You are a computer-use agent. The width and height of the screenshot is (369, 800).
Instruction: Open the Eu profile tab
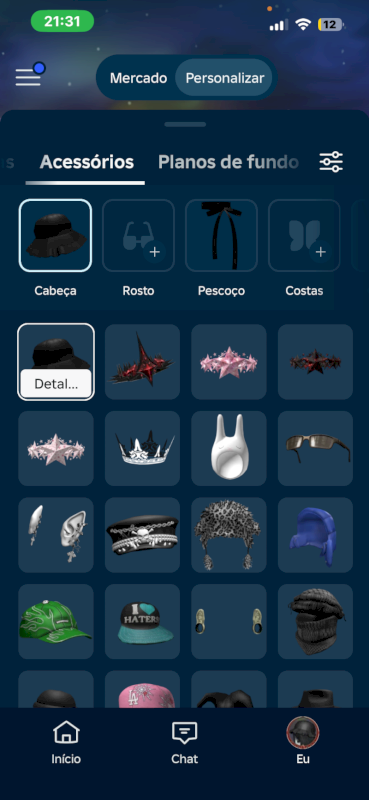(x=303, y=742)
